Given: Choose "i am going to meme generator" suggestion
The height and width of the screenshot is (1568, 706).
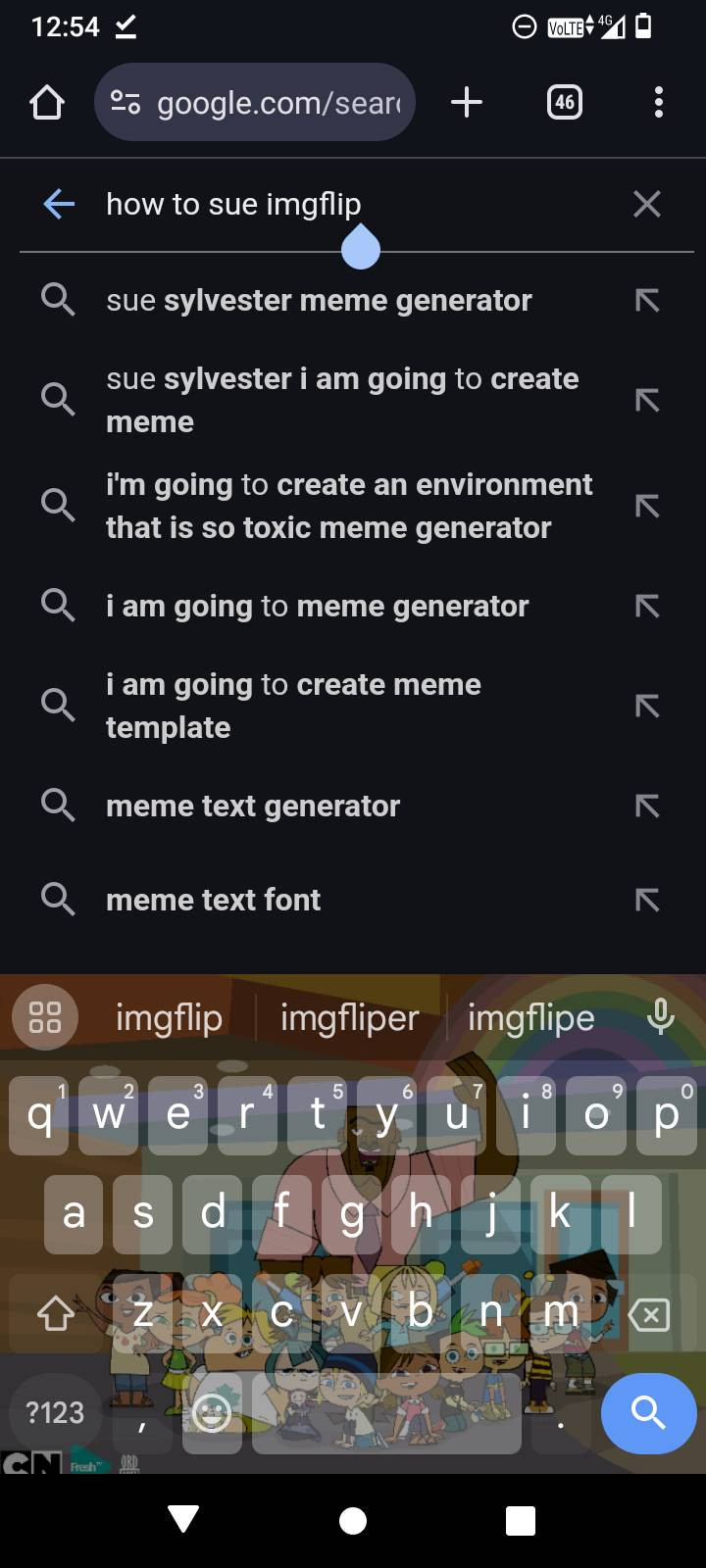Looking at the screenshot, I should pos(318,606).
